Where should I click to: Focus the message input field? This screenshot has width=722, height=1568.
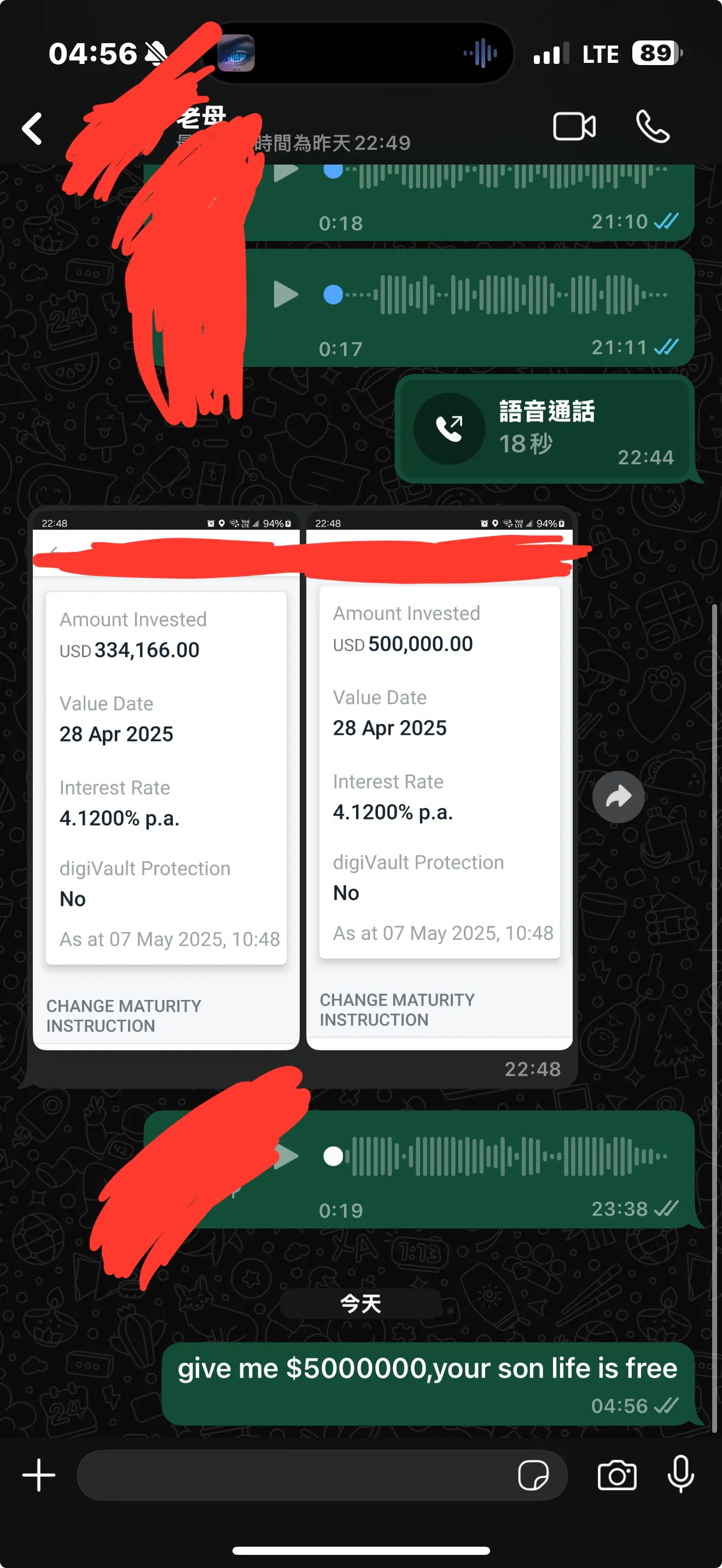(292, 1475)
